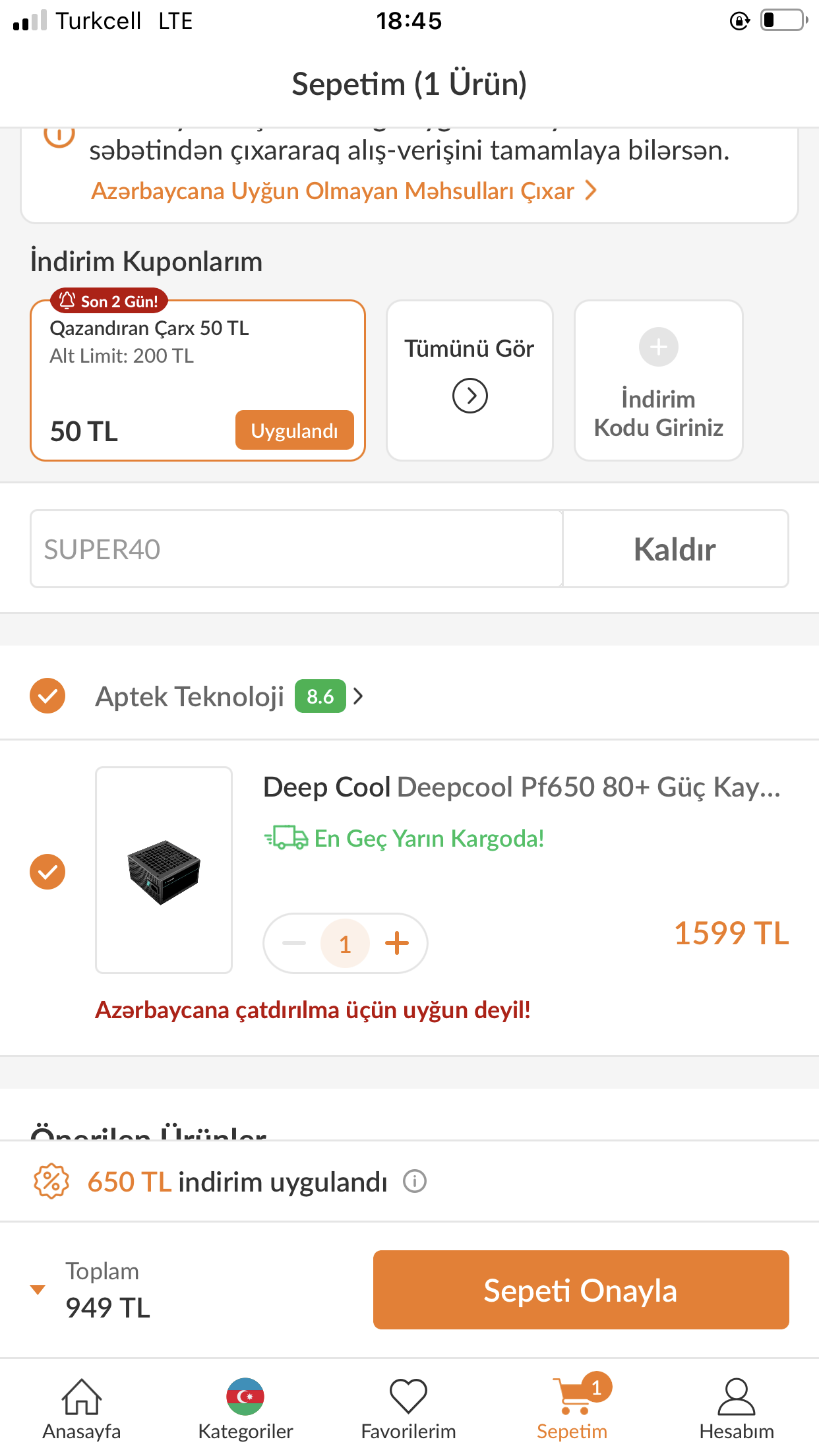Open Tümünü Gör coupons list
Image resolution: width=819 pixels, height=1456 pixels.
point(470,380)
